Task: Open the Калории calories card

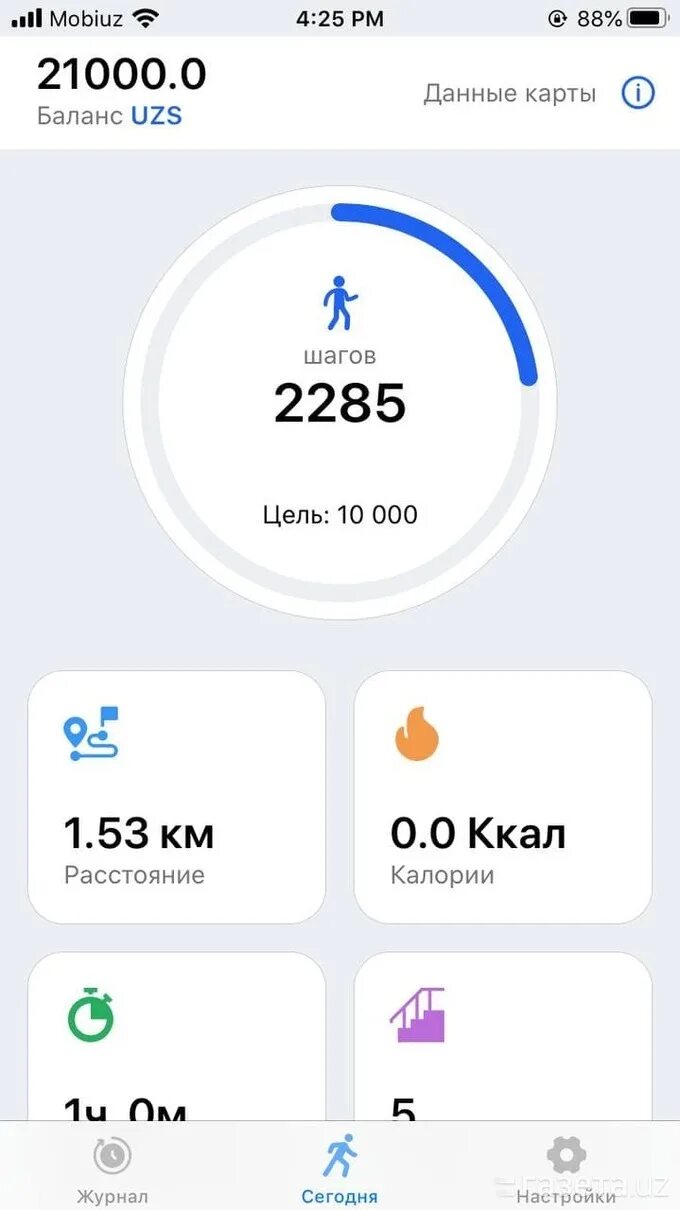Action: coord(503,797)
